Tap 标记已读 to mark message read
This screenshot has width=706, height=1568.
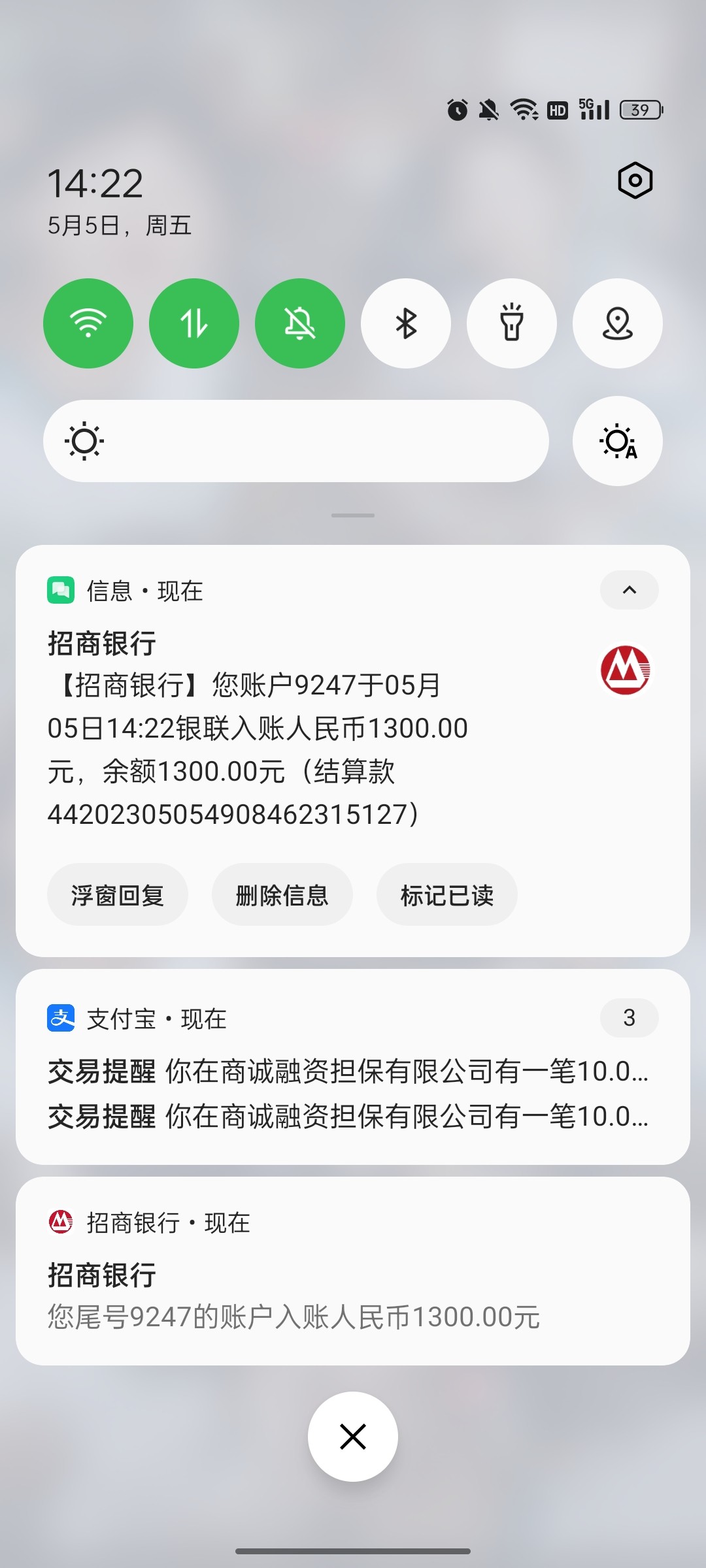[x=446, y=895]
